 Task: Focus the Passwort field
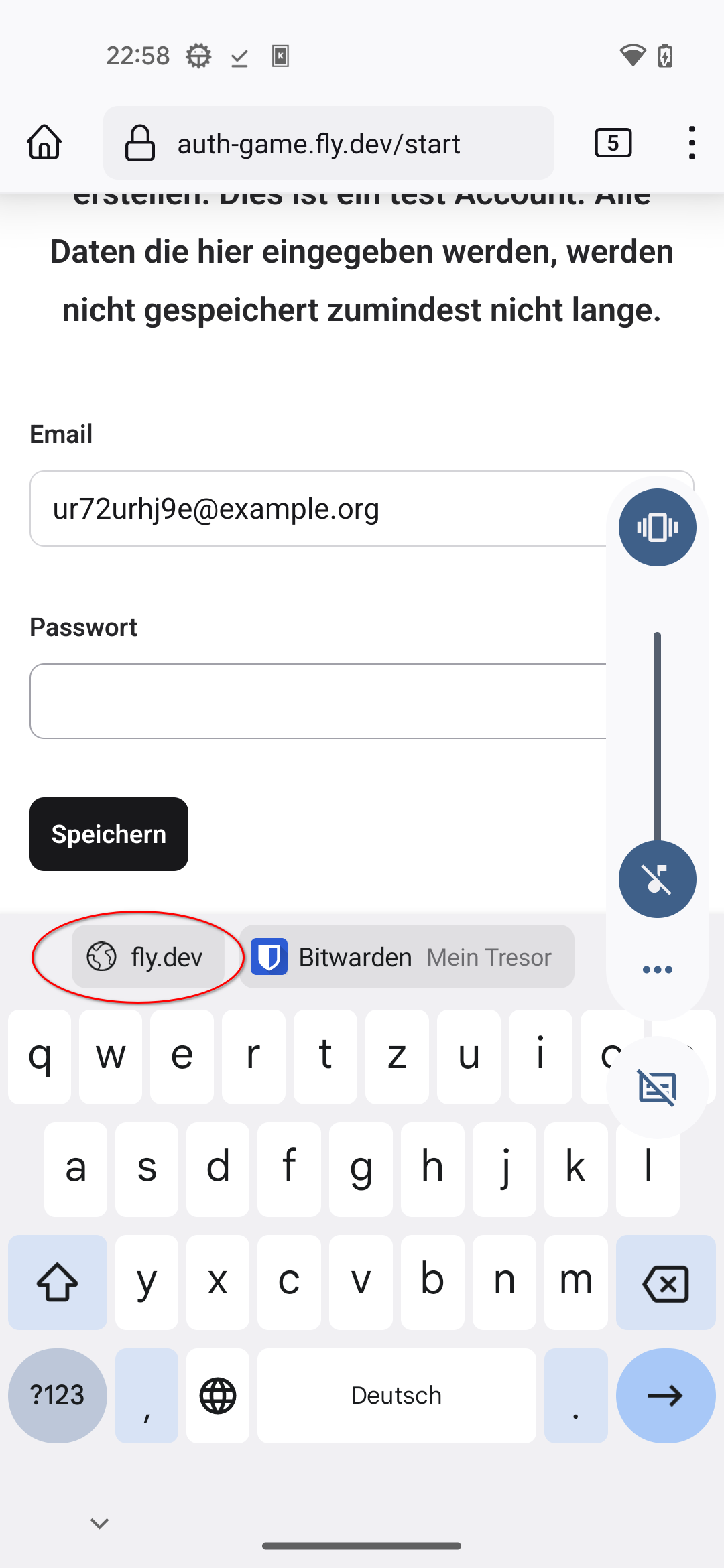click(x=318, y=702)
